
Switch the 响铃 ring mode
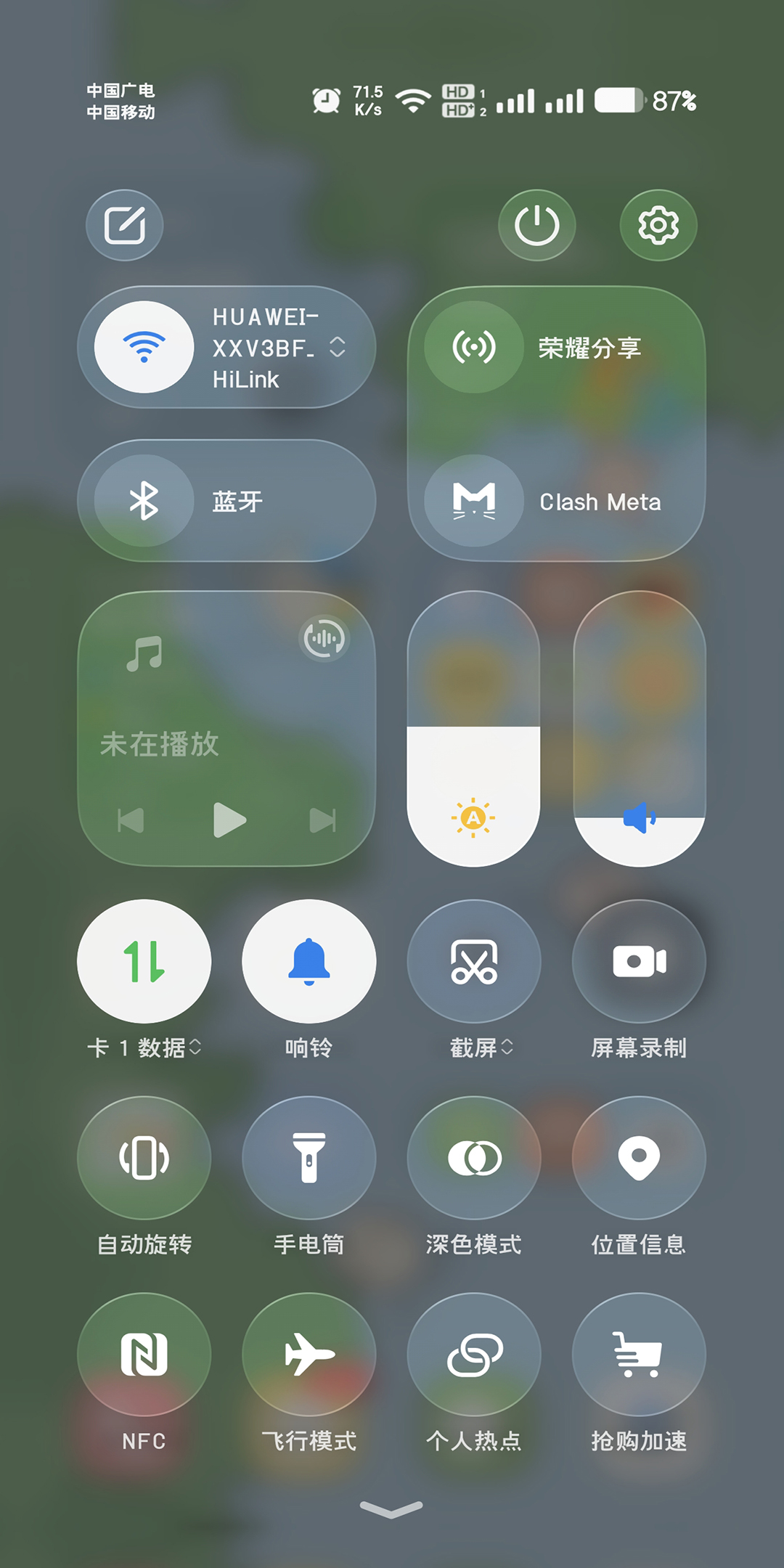coord(309,961)
